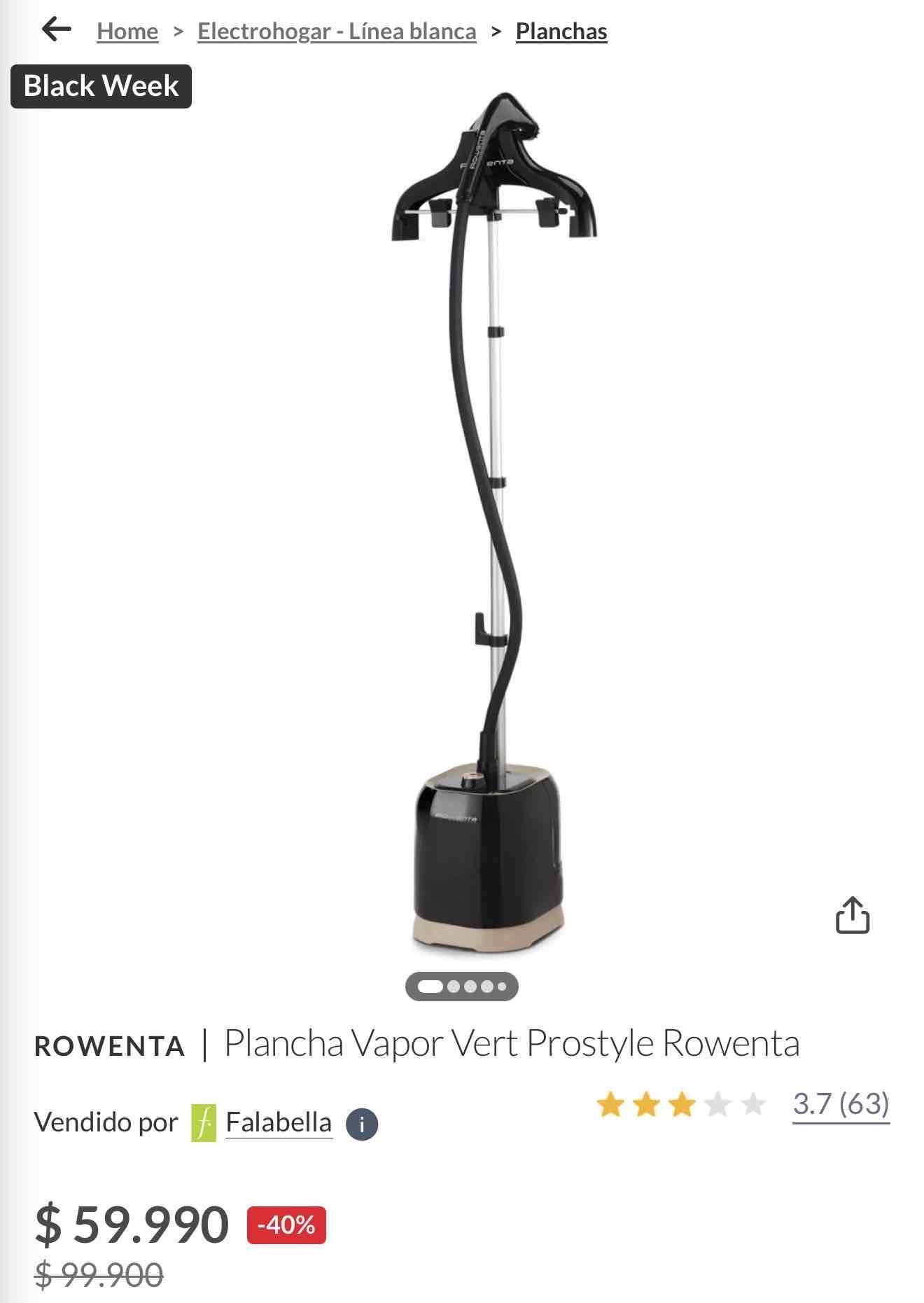The image size is (924, 1303).
Task: Open the Electrohogar - Línea blanca breadcrumb
Action: click(337, 31)
